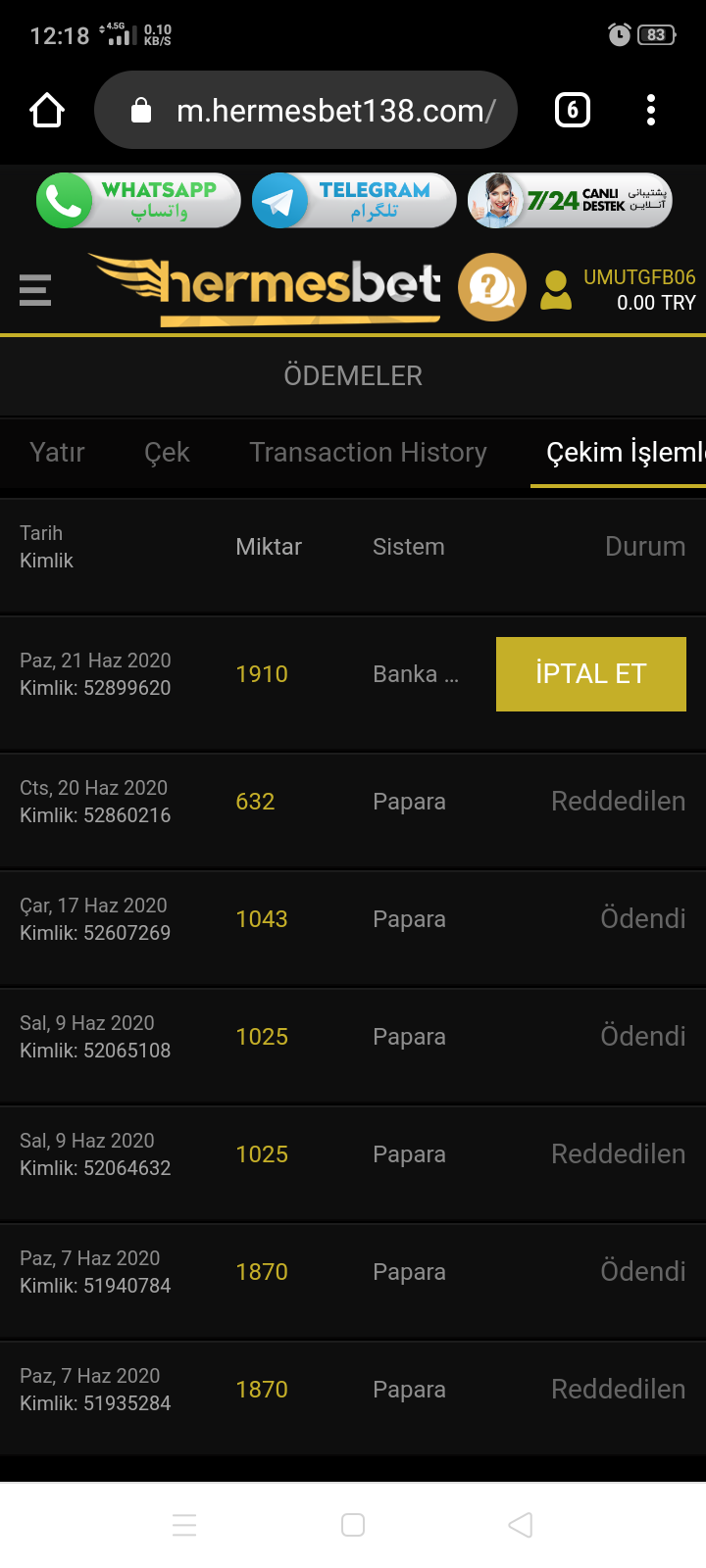Cancel withdrawal 52899620 with İPTAL ET
Image resolution: width=706 pixels, height=1568 pixels.
[591, 674]
